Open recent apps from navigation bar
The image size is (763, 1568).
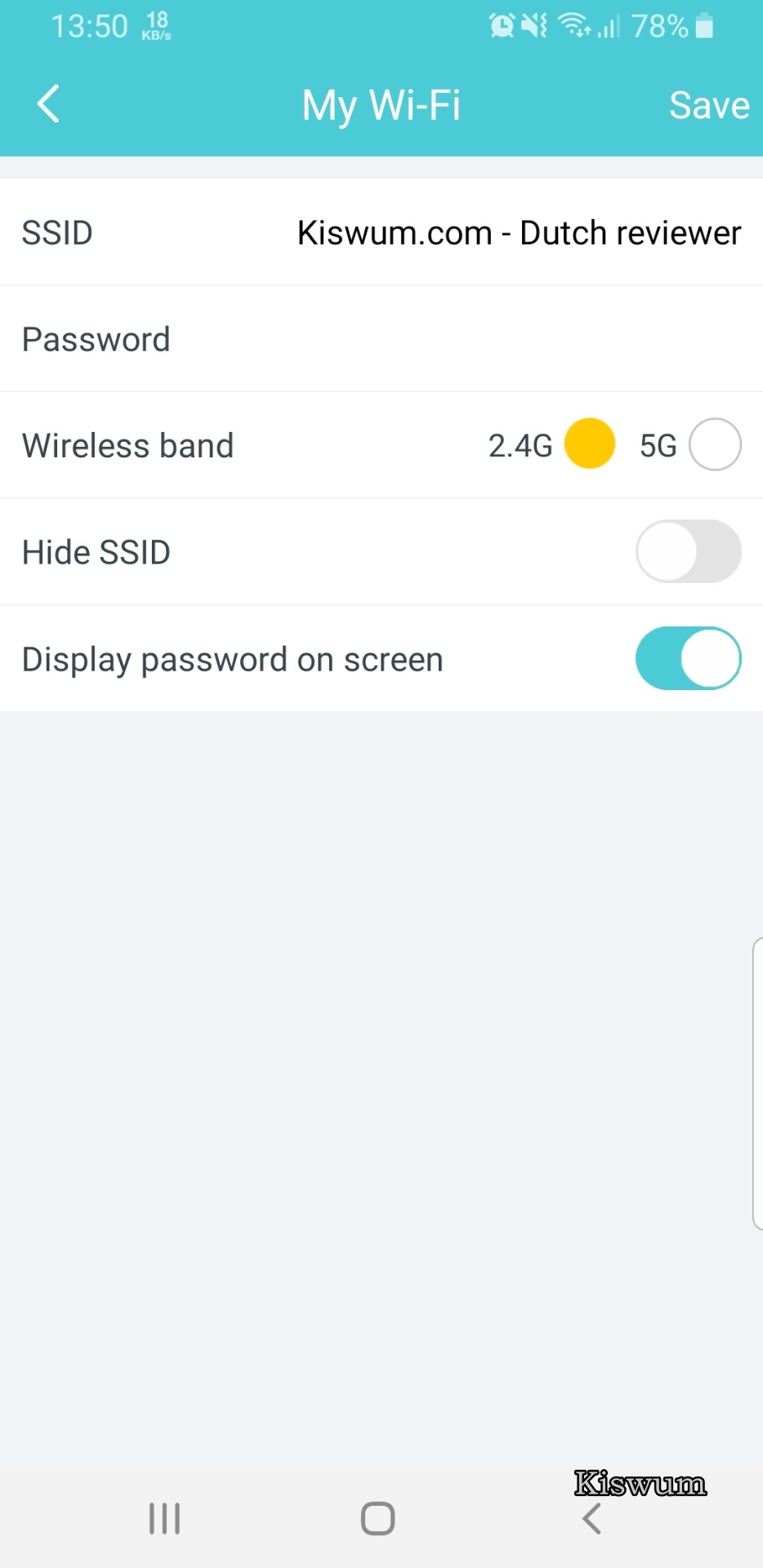click(x=164, y=1519)
